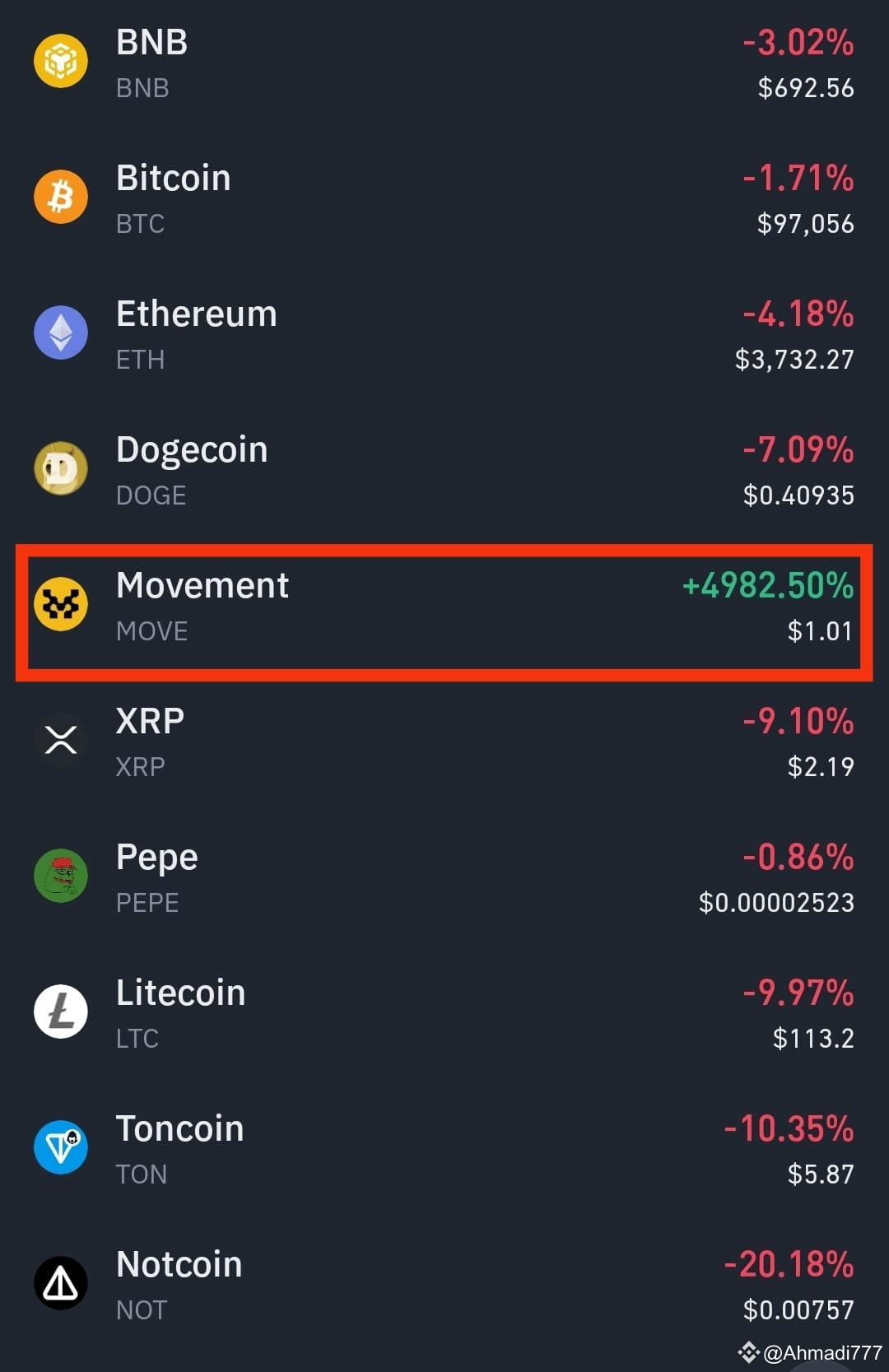Click the BNB coin icon
The height and width of the screenshot is (1372, 889).
pos(60,61)
